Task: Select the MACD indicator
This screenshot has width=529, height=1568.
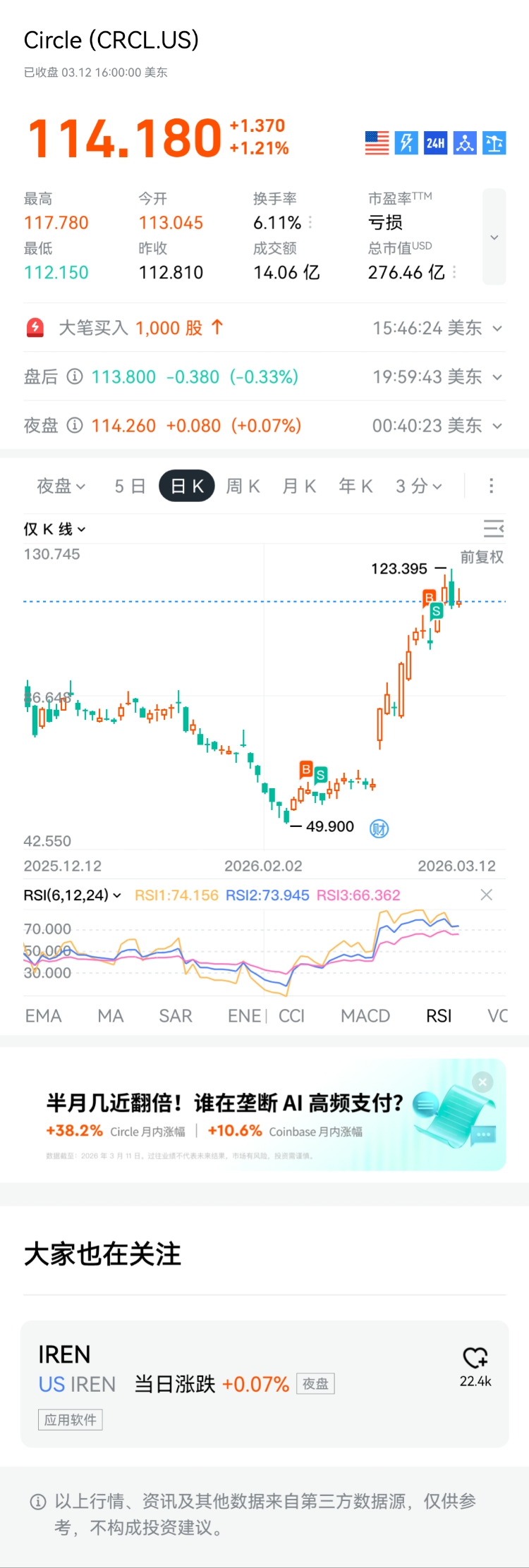Action: pos(365,1016)
